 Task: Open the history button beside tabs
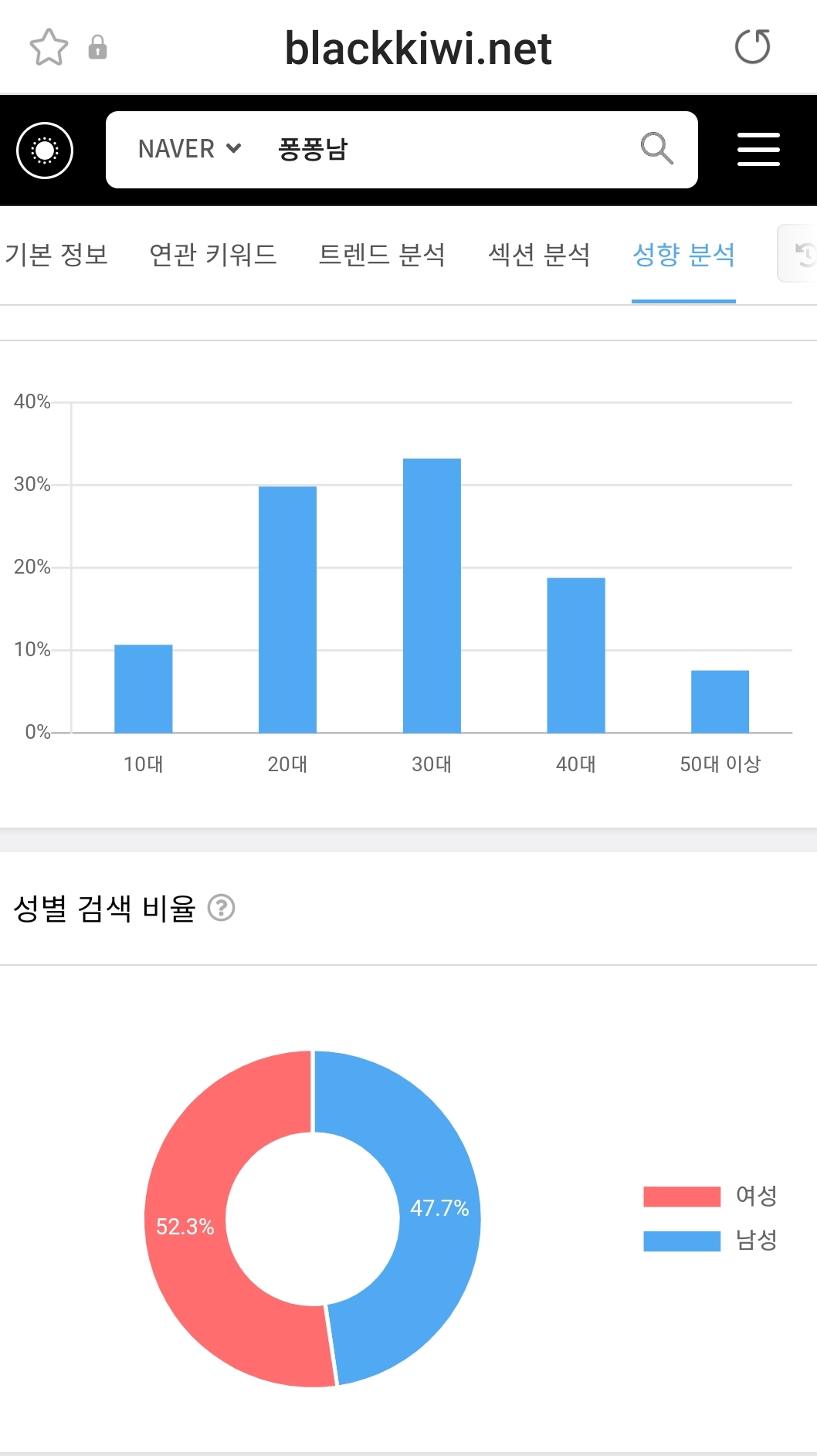click(x=802, y=254)
